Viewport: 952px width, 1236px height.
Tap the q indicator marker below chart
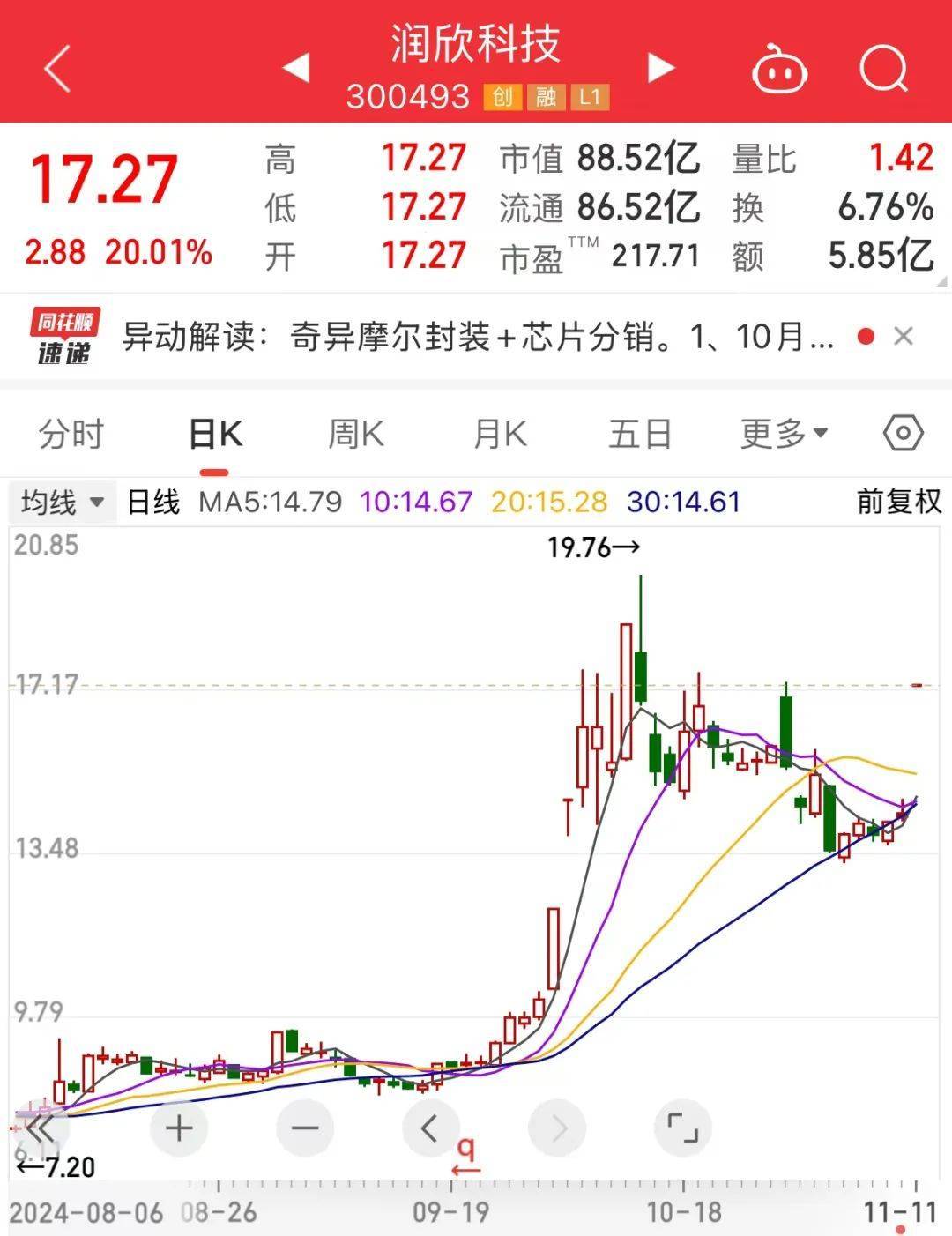point(466,1149)
